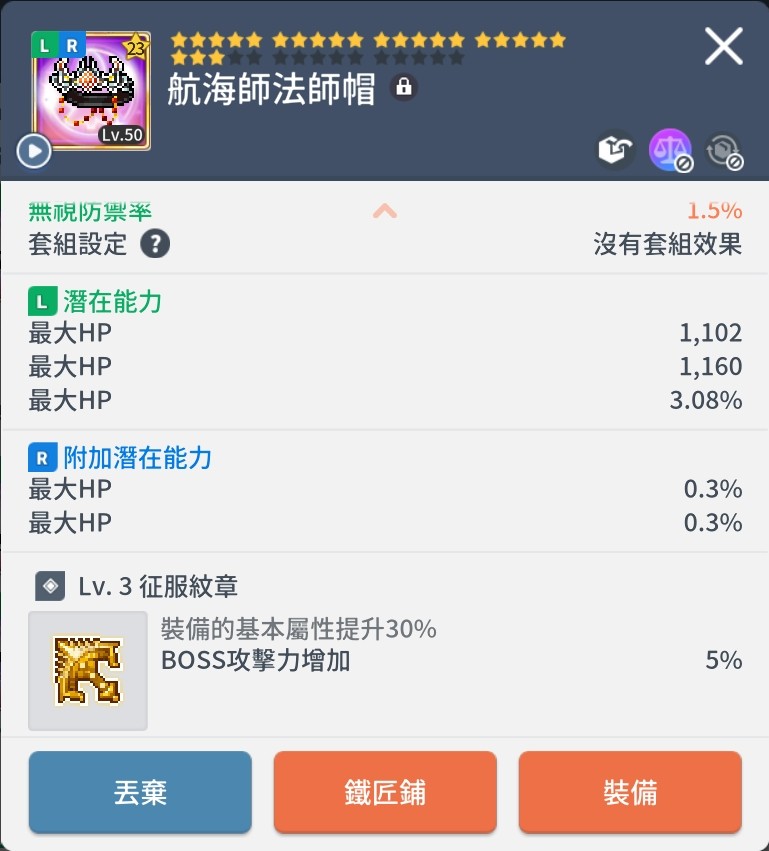Image resolution: width=769 pixels, height=851 pixels.
Task: Tap the purple scales trade icon
Action: point(669,150)
